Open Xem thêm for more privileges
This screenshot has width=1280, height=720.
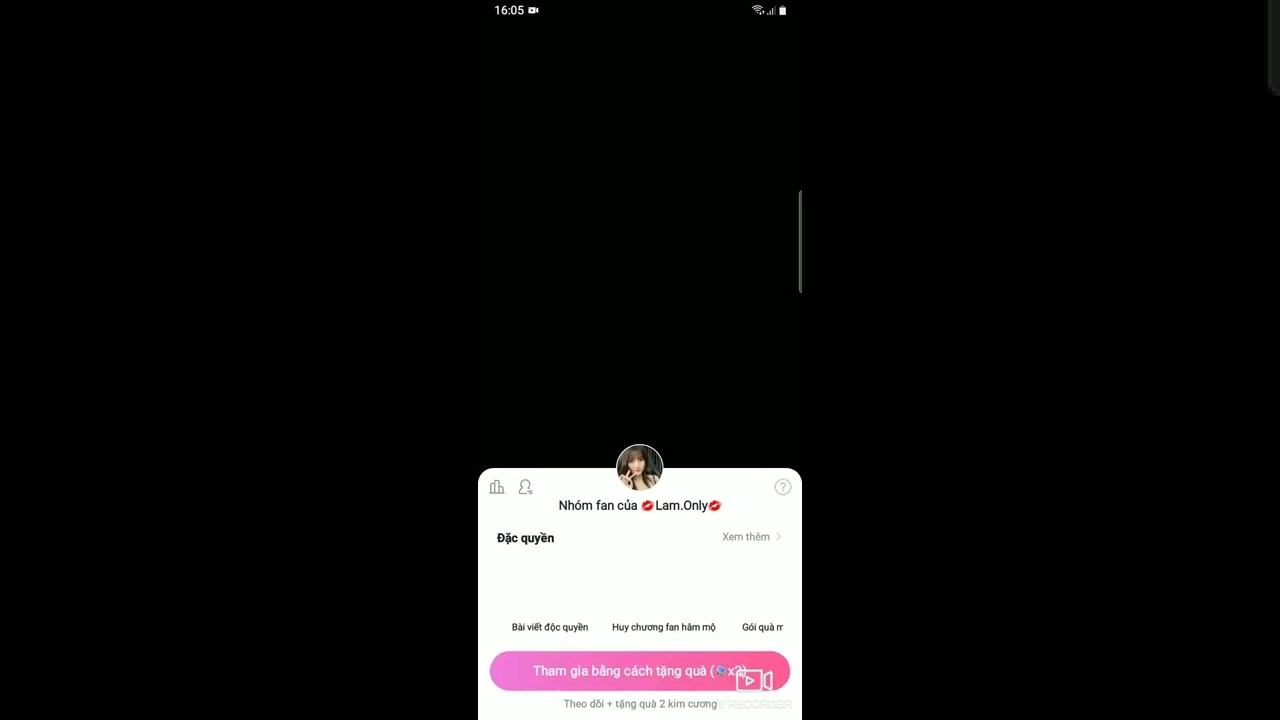751,537
